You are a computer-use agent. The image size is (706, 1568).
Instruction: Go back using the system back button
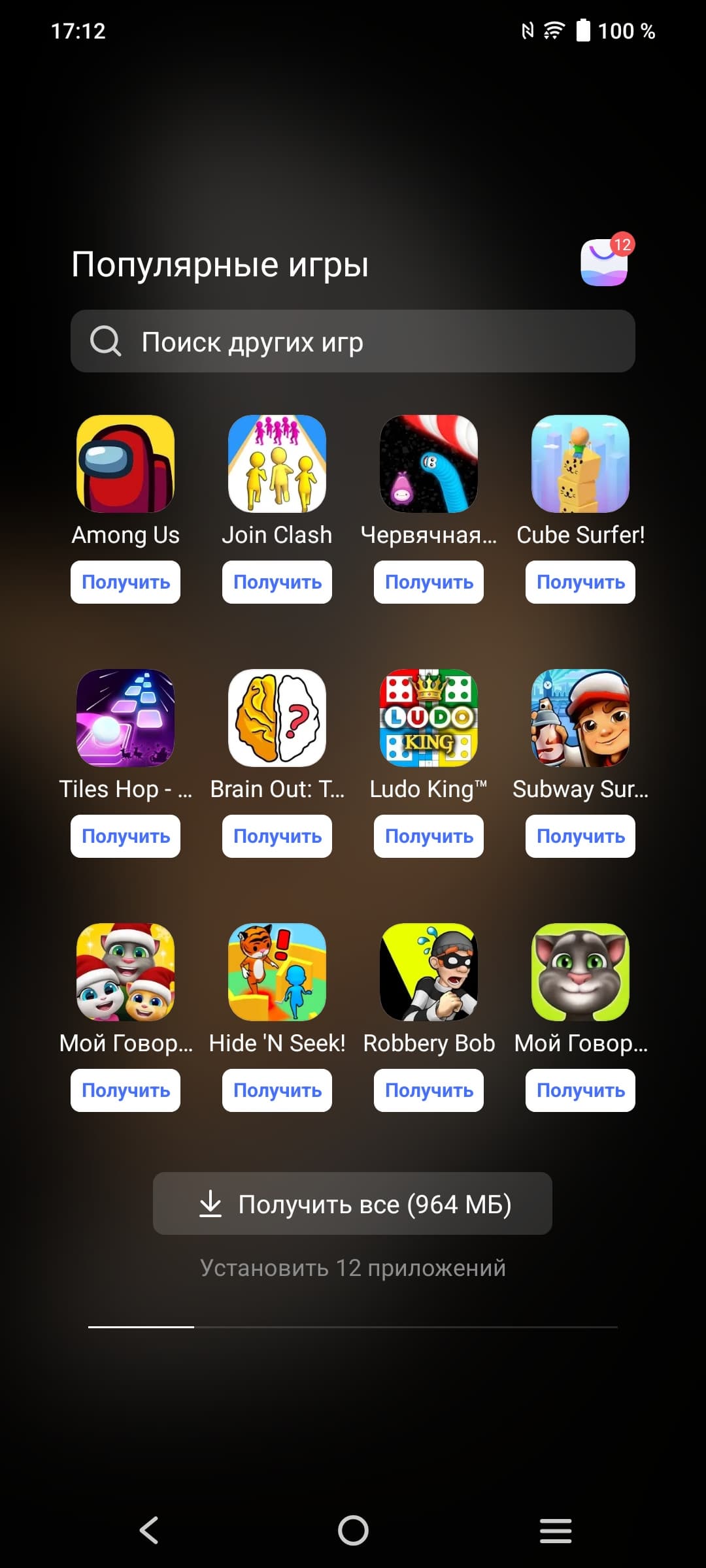[x=150, y=1530]
